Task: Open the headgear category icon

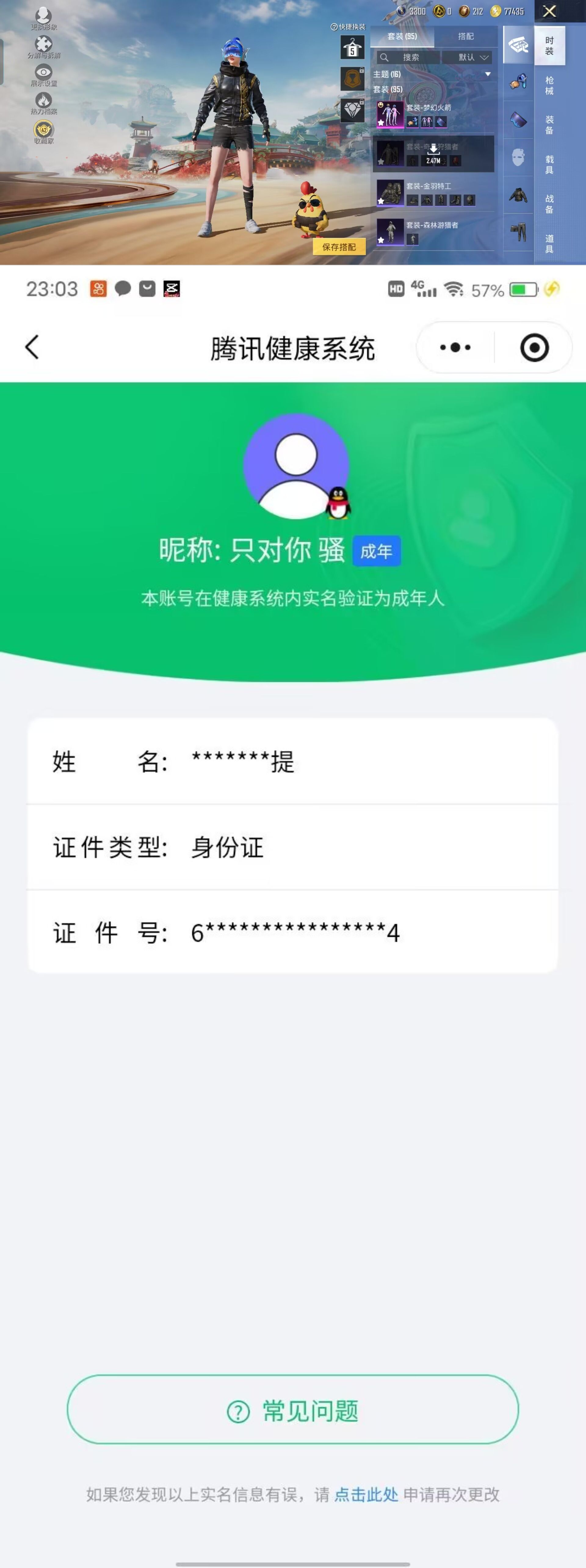Action: click(x=517, y=155)
